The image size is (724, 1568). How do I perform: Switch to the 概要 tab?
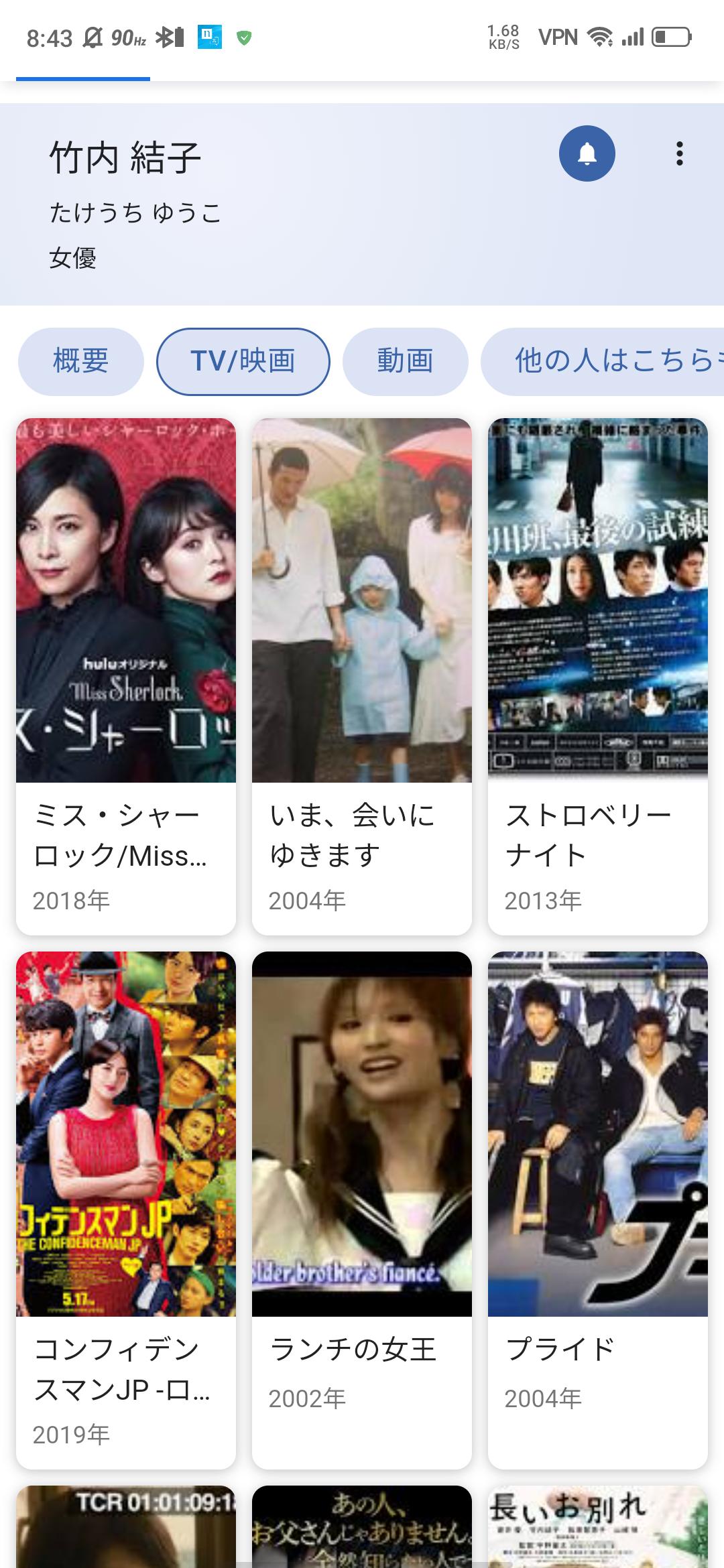[80, 361]
